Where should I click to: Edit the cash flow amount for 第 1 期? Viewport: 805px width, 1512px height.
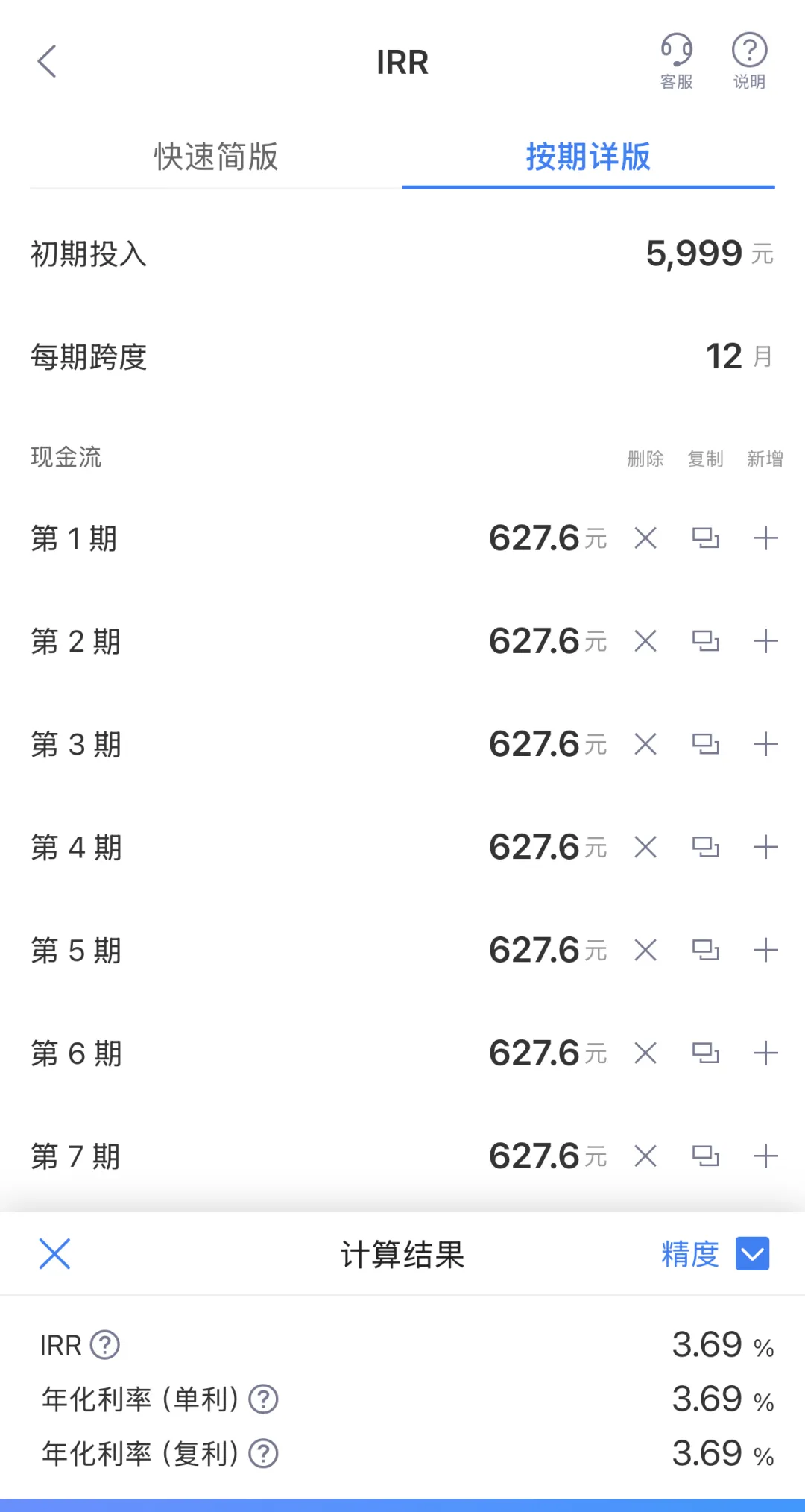[x=534, y=538]
